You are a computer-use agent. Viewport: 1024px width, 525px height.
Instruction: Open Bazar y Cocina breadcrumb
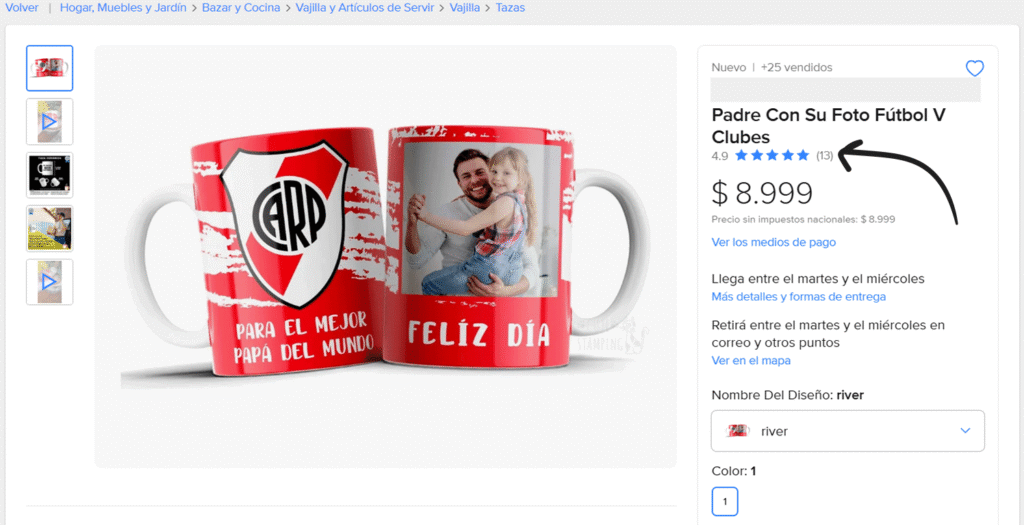(240, 7)
